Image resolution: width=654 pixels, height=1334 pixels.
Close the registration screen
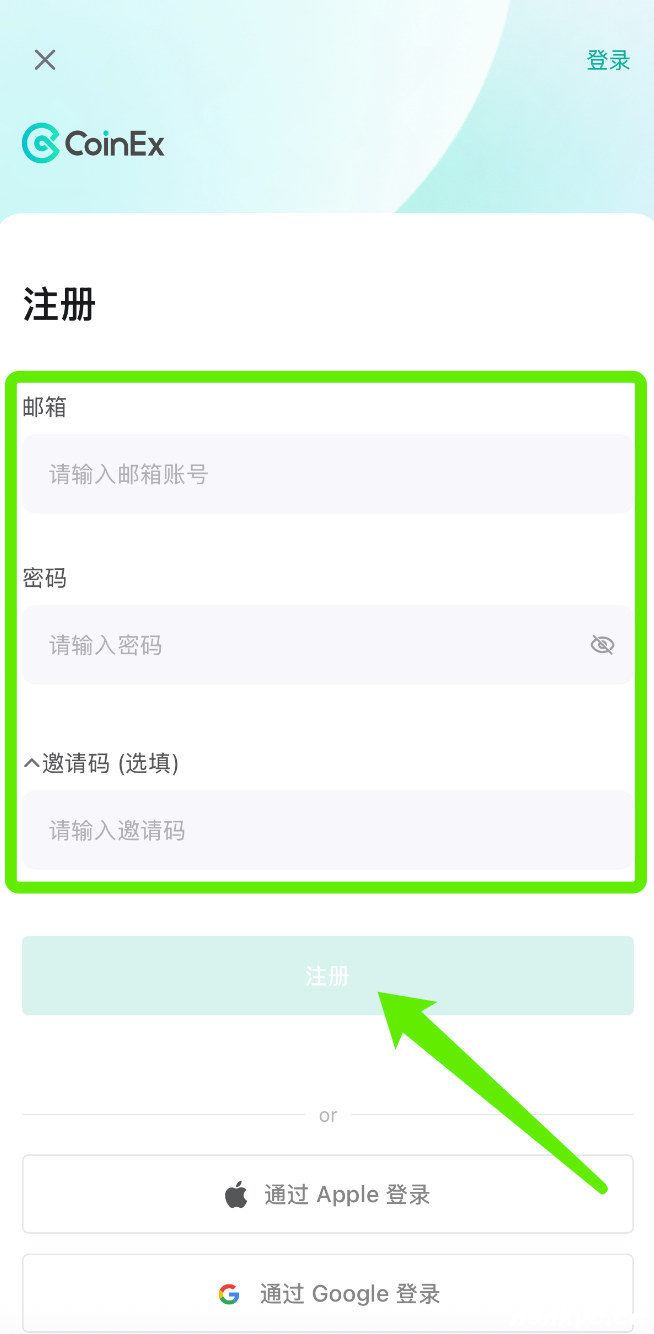pos(45,60)
